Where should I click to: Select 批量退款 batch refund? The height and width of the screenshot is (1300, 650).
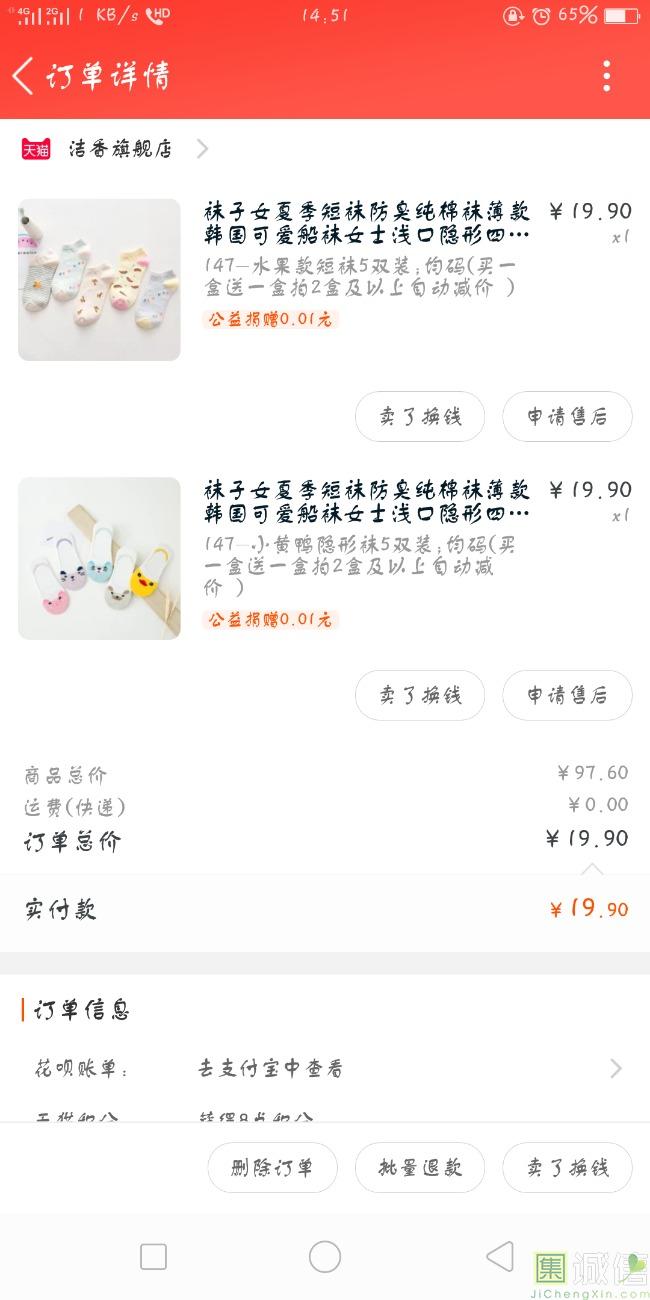(x=420, y=1167)
